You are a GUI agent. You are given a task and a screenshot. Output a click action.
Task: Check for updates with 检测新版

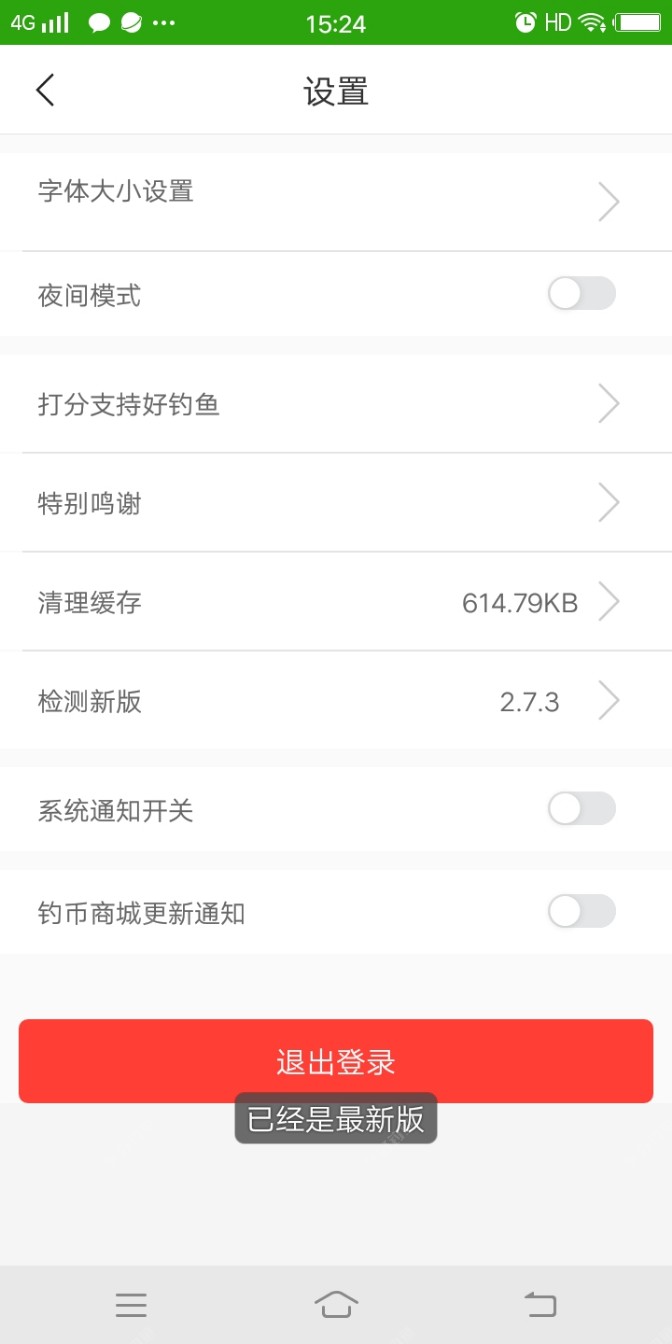pos(336,701)
